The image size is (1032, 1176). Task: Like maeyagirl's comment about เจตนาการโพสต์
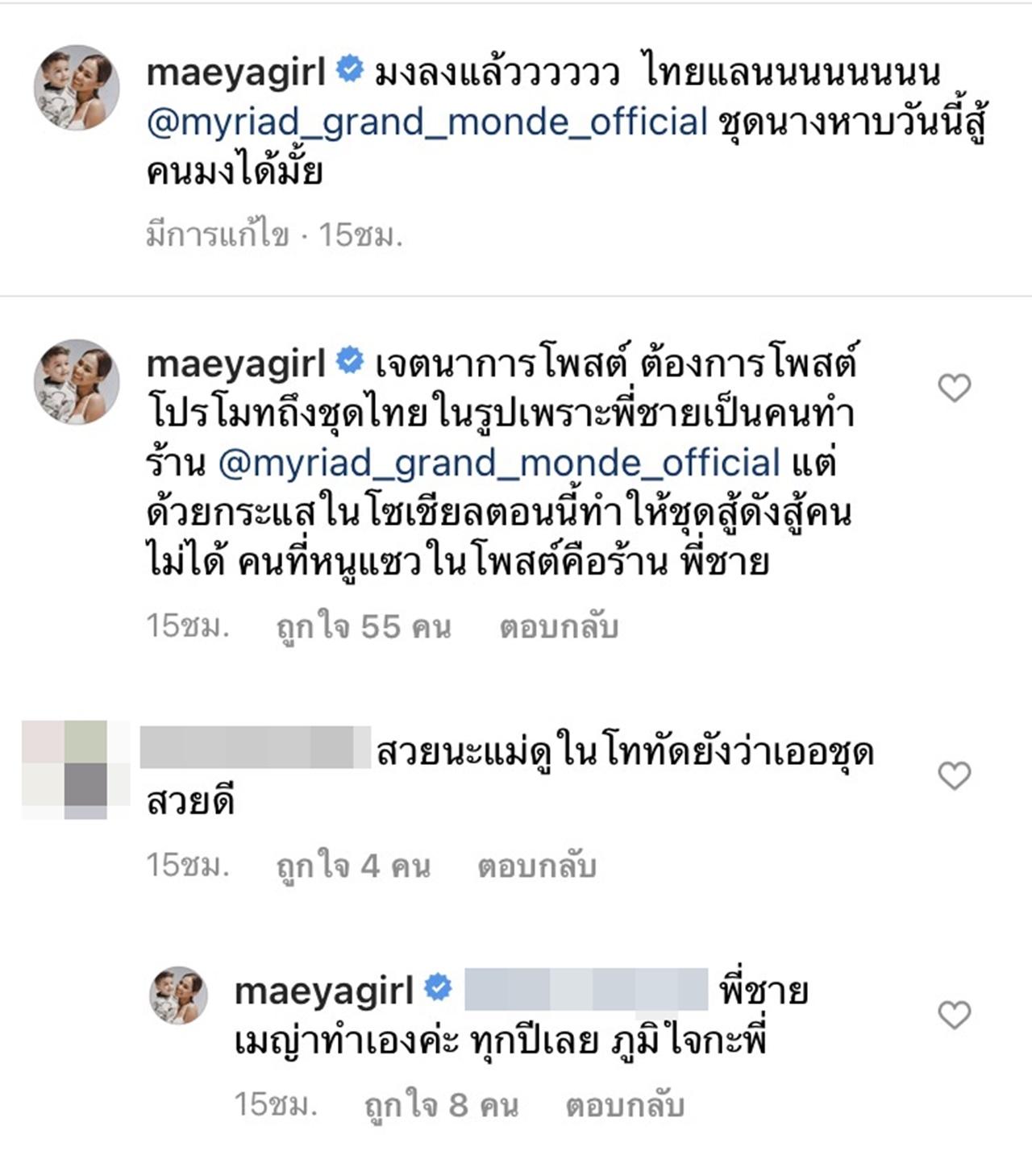(955, 389)
